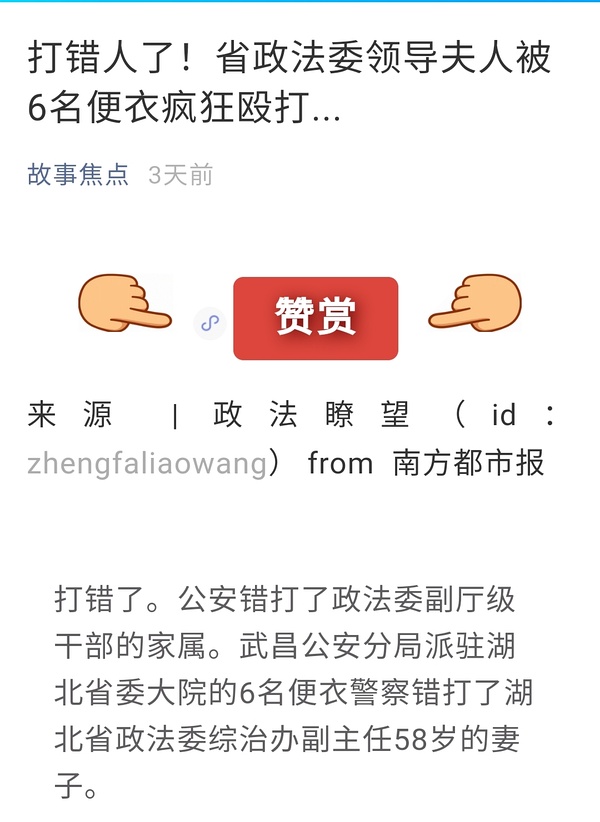The width and height of the screenshot is (600, 822).
Task: Tap the red 赞赏 button
Action: point(315,318)
